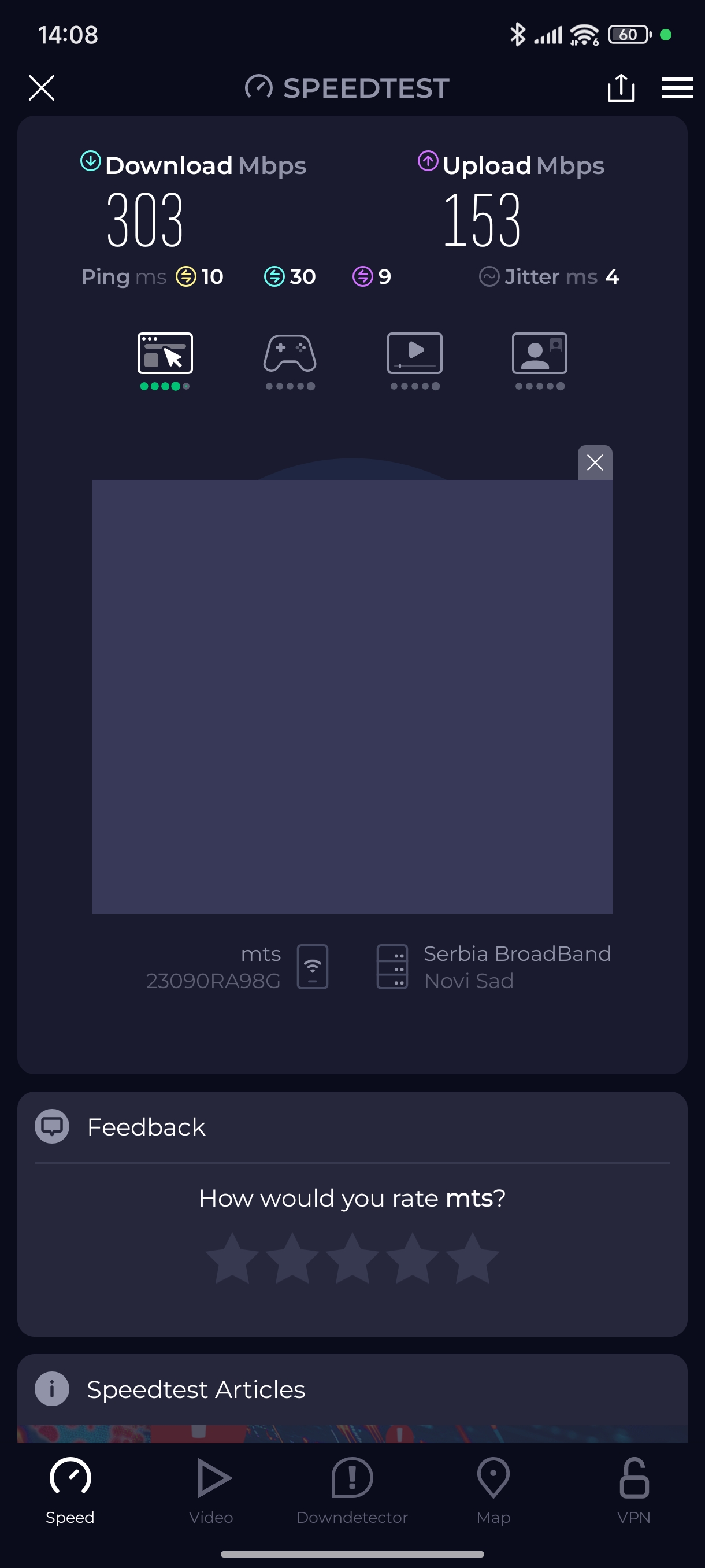
Task: Open the Downdetector tab
Action: tap(351, 1490)
